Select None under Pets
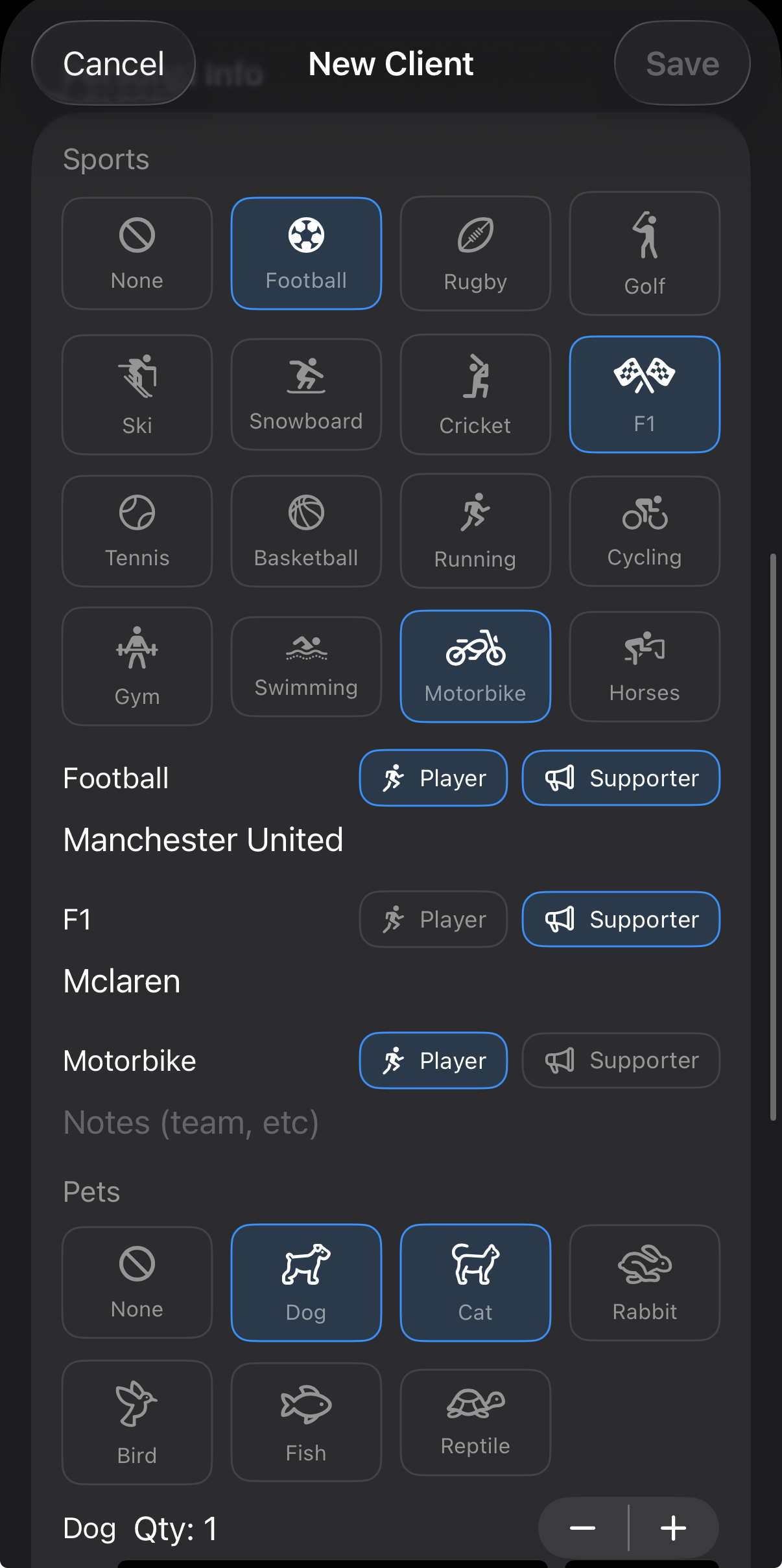 click(x=136, y=1282)
